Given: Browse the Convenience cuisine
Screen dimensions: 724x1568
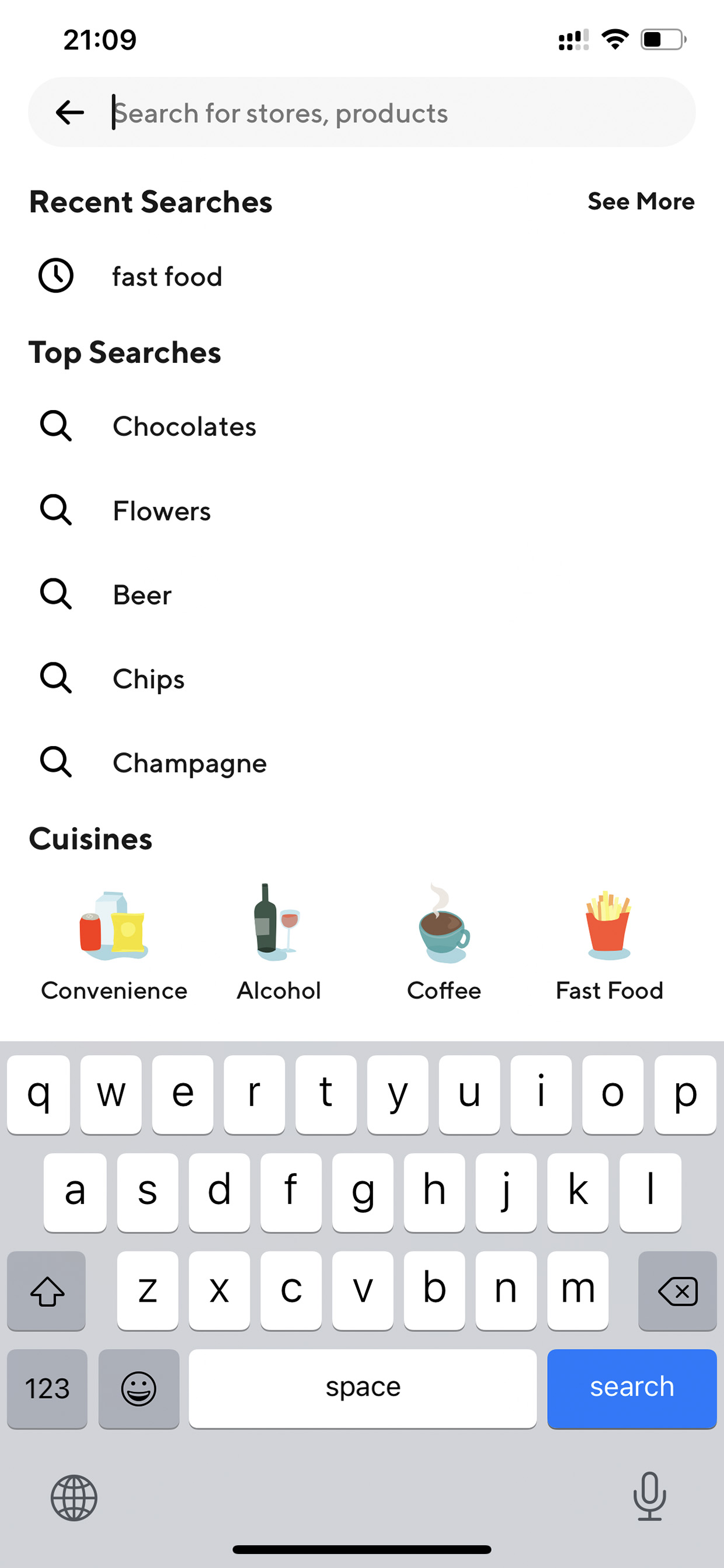Looking at the screenshot, I should coord(114,941).
